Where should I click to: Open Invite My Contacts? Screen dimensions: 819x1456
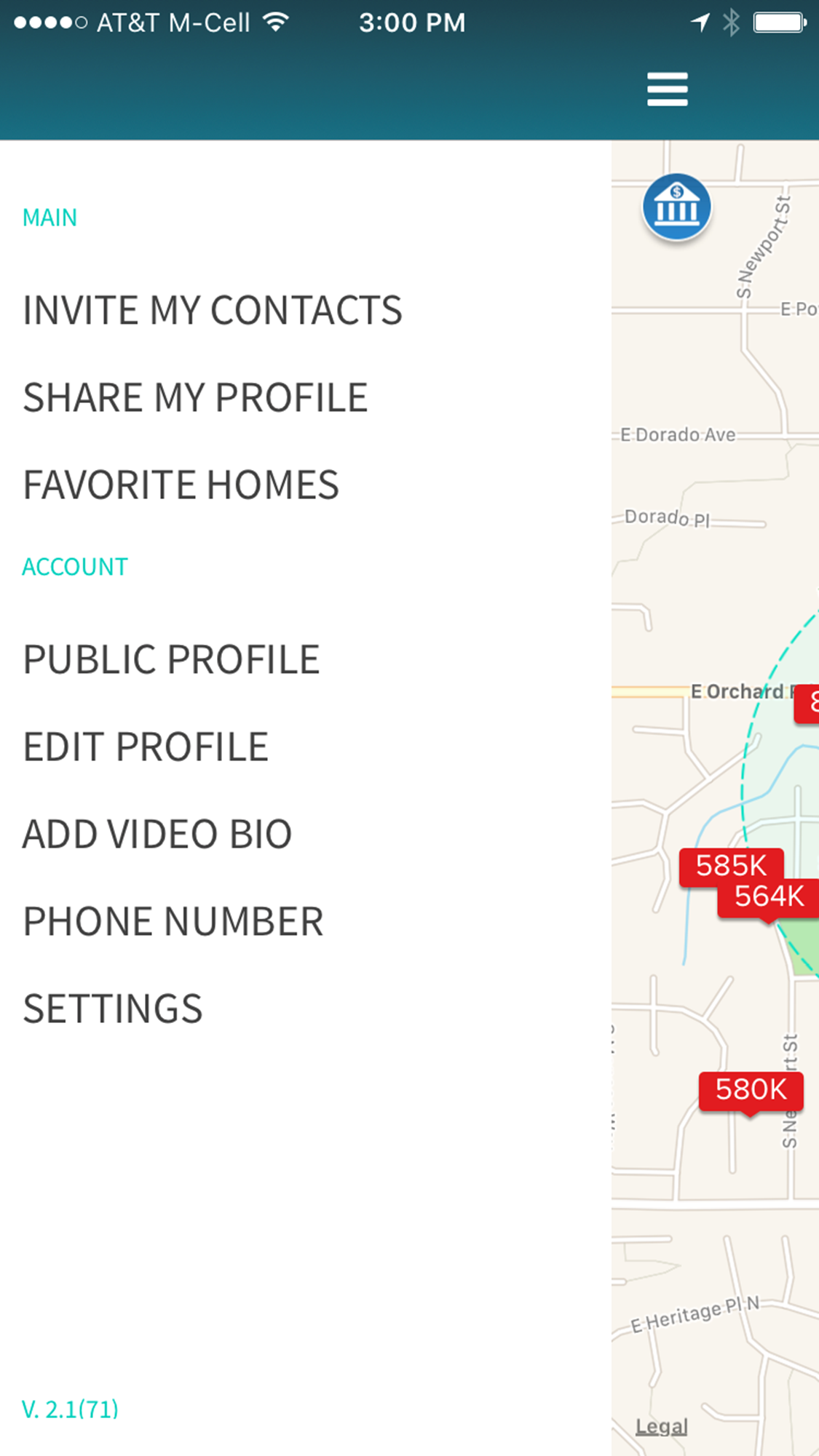point(213,311)
